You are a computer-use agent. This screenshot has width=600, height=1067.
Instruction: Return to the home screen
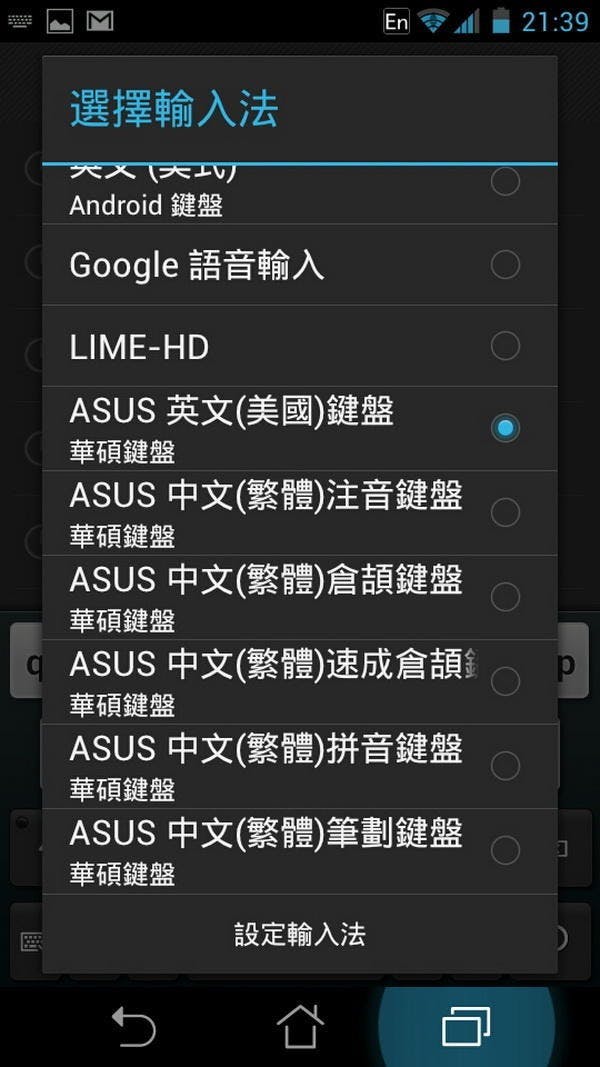point(300,1027)
